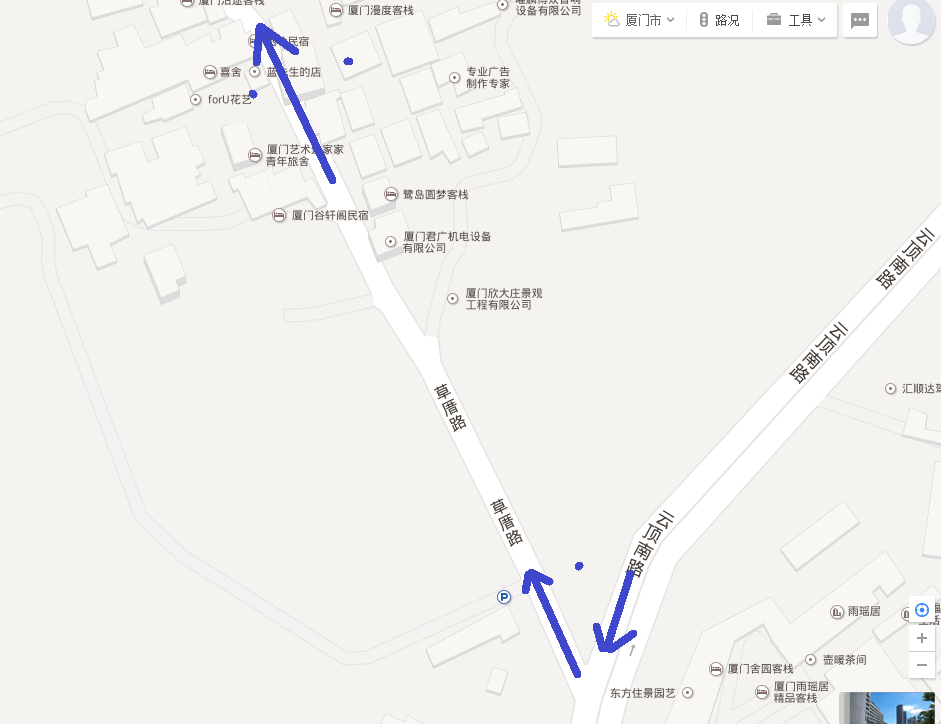Viewport: 941px width, 724px height.
Task: Zoom out with the minus button
Action: (x=922, y=664)
